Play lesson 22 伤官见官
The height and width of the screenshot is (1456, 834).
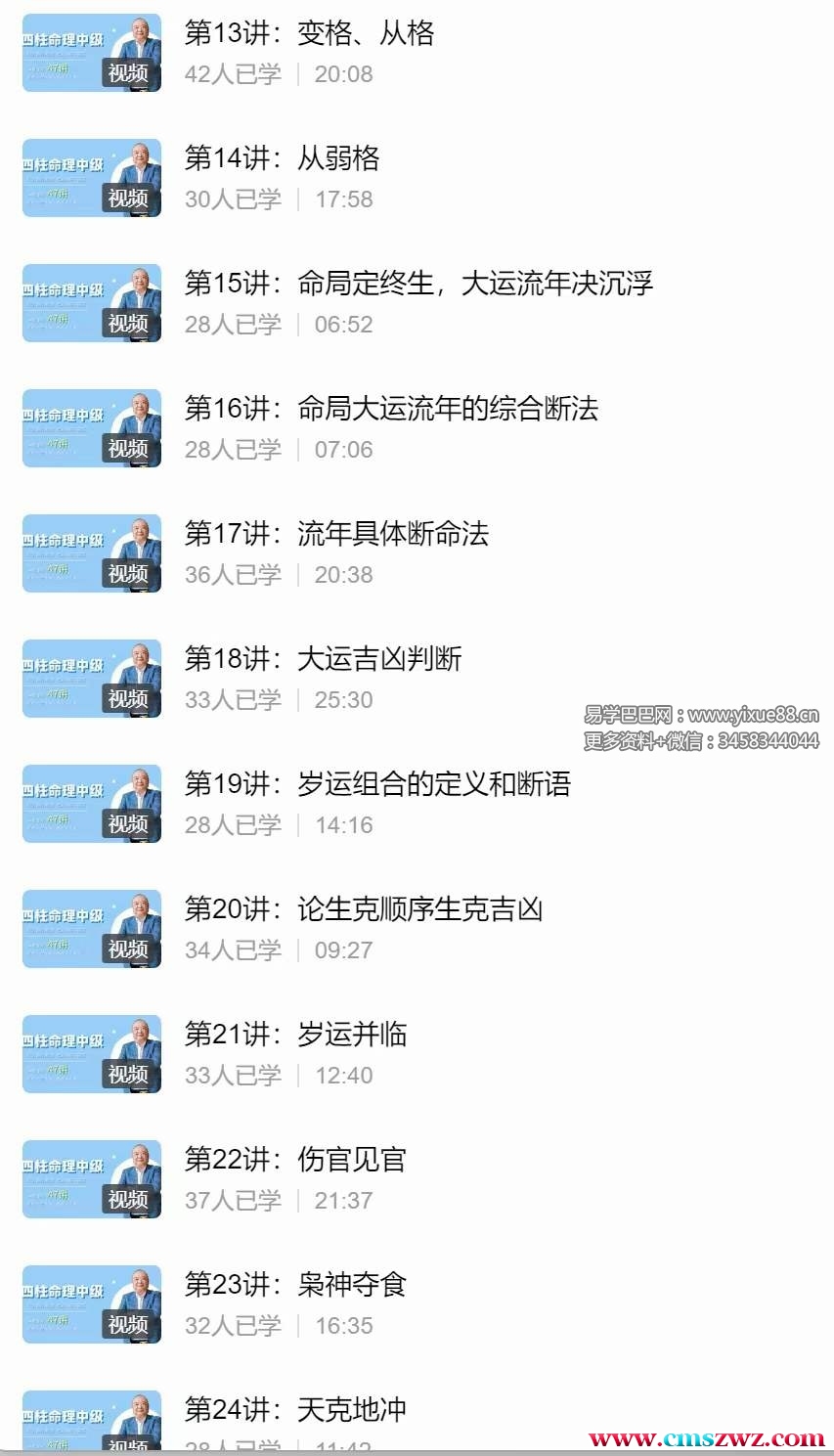(x=295, y=1161)
